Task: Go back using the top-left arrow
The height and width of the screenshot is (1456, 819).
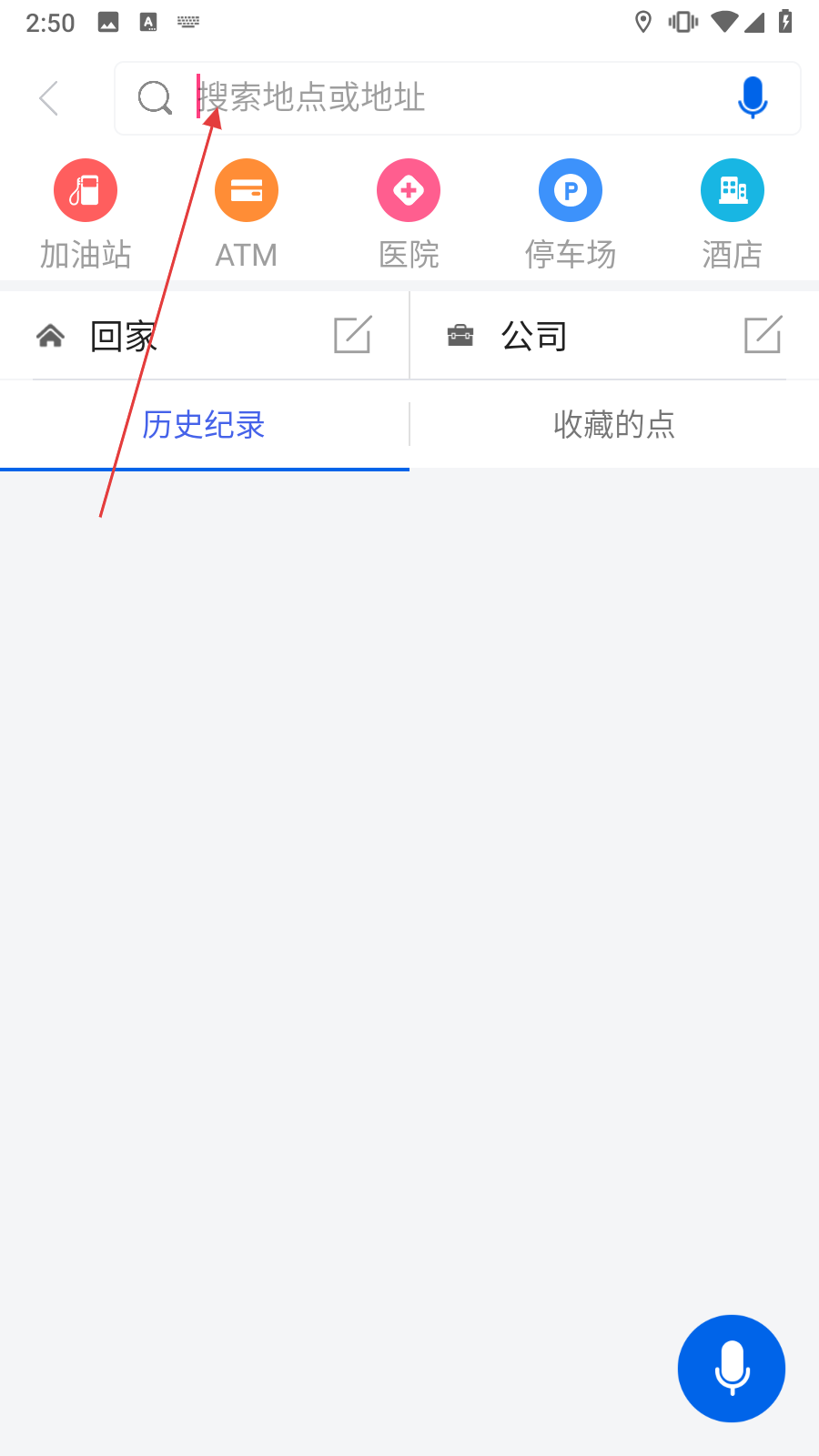Action: (49, 98)
